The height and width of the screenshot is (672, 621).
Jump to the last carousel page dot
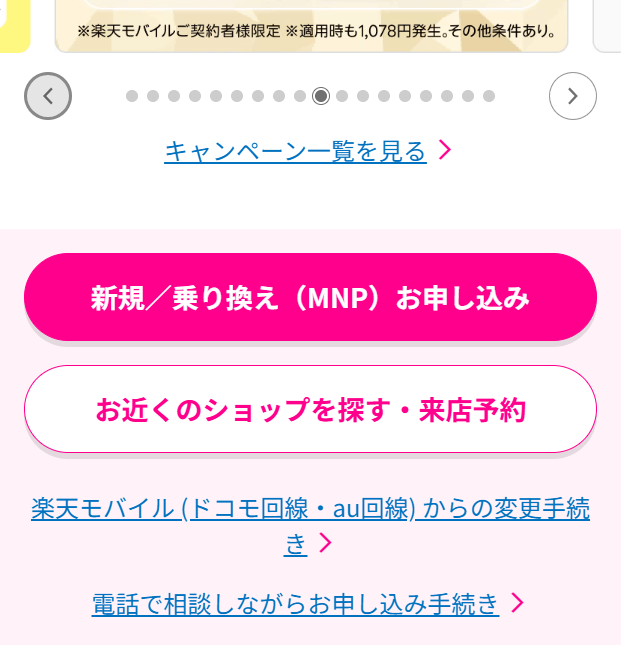pyautogui.click(x=489, y=96)
